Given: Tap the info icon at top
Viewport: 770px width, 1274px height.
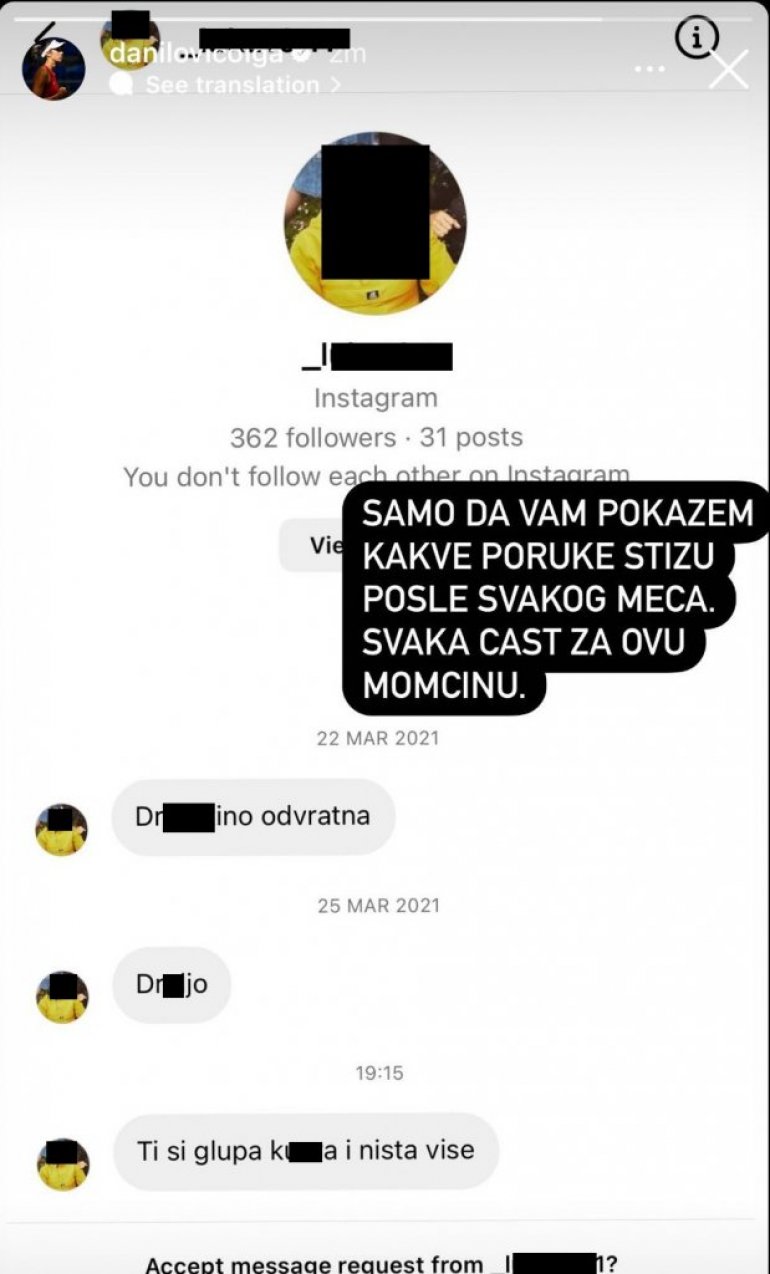Looking at the screenshot, I should click(696, 38).
